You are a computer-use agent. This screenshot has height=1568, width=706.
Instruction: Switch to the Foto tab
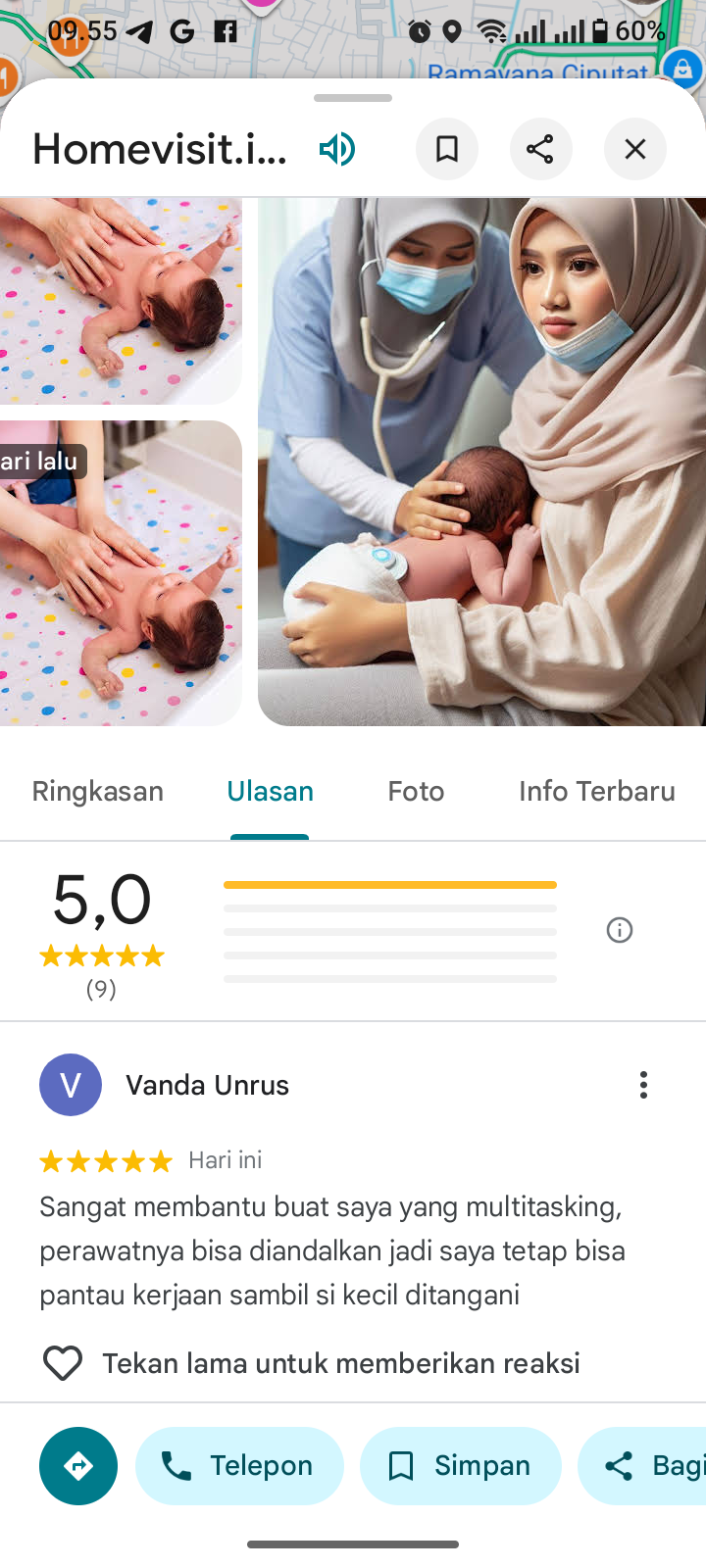point(416,791)
